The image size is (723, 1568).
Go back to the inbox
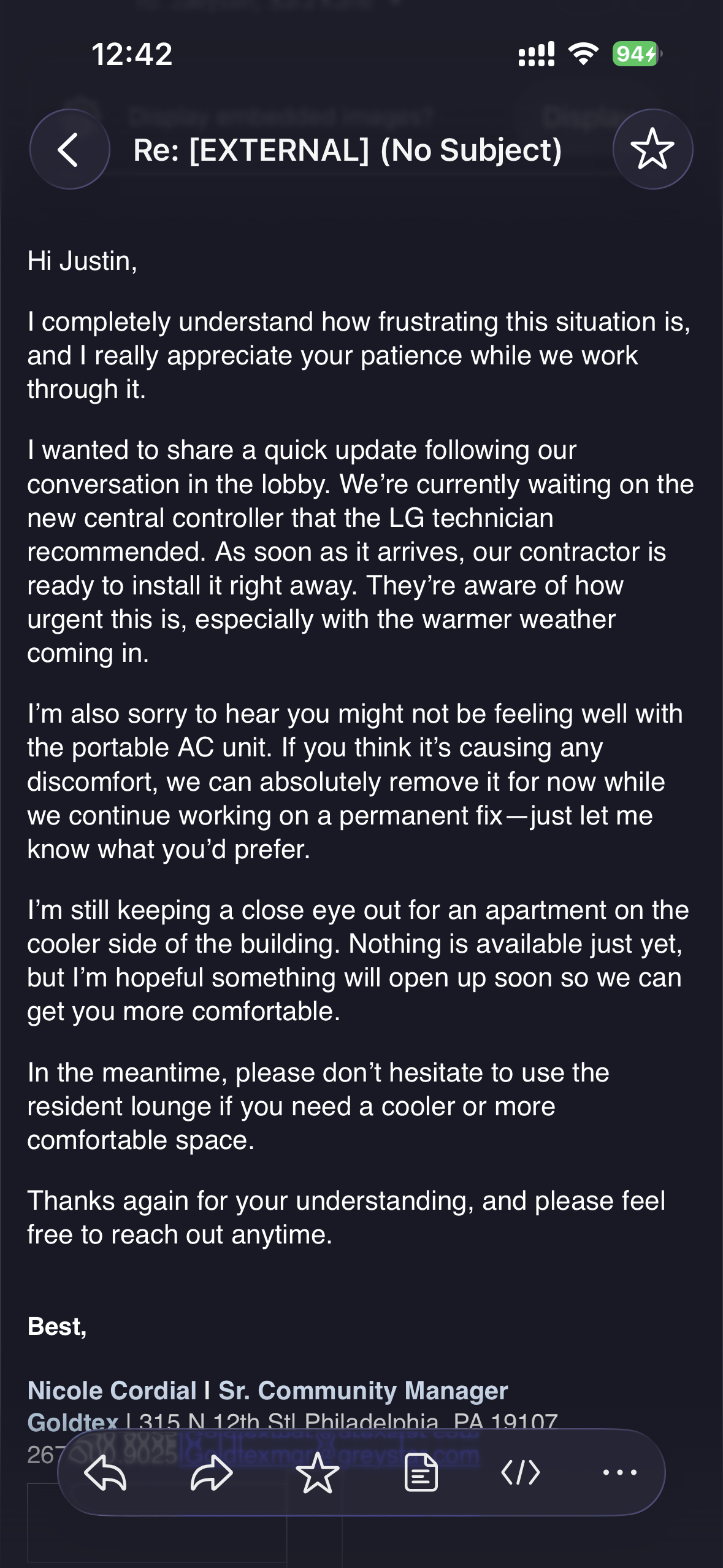coord(69,149)
